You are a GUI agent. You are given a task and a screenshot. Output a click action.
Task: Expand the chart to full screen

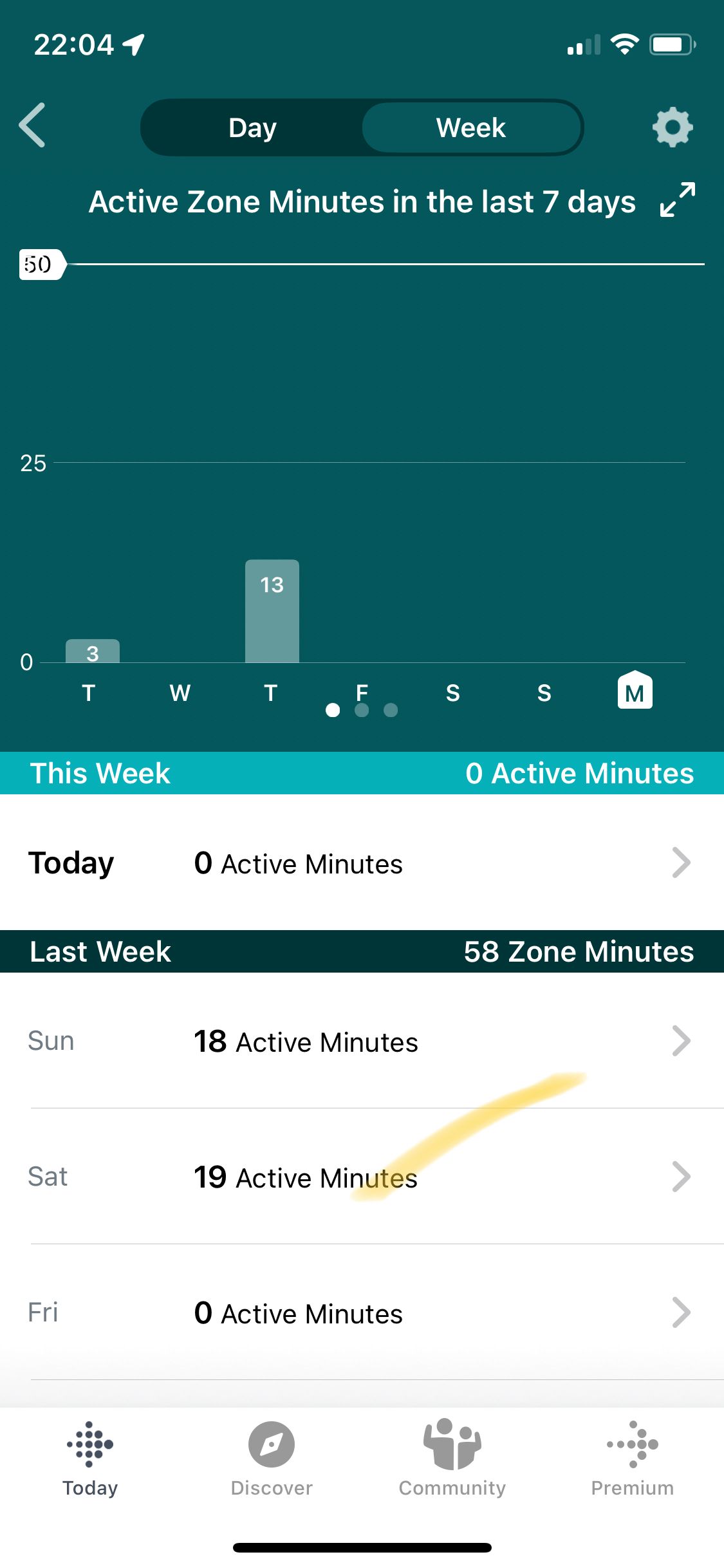point(678,200)
